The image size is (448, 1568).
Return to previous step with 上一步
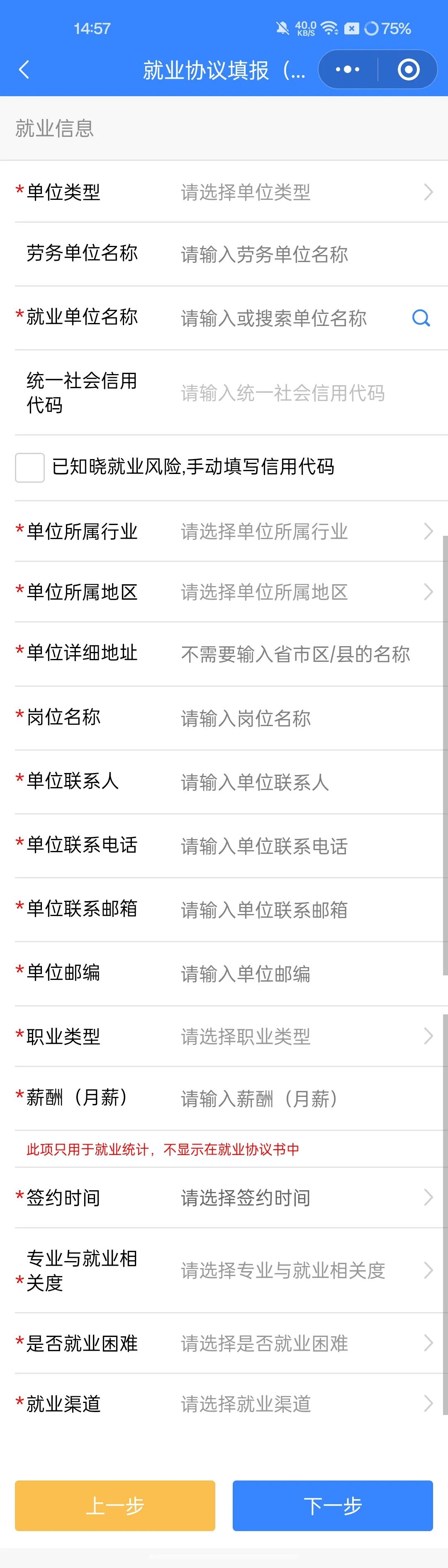(x=115, y=1505)
